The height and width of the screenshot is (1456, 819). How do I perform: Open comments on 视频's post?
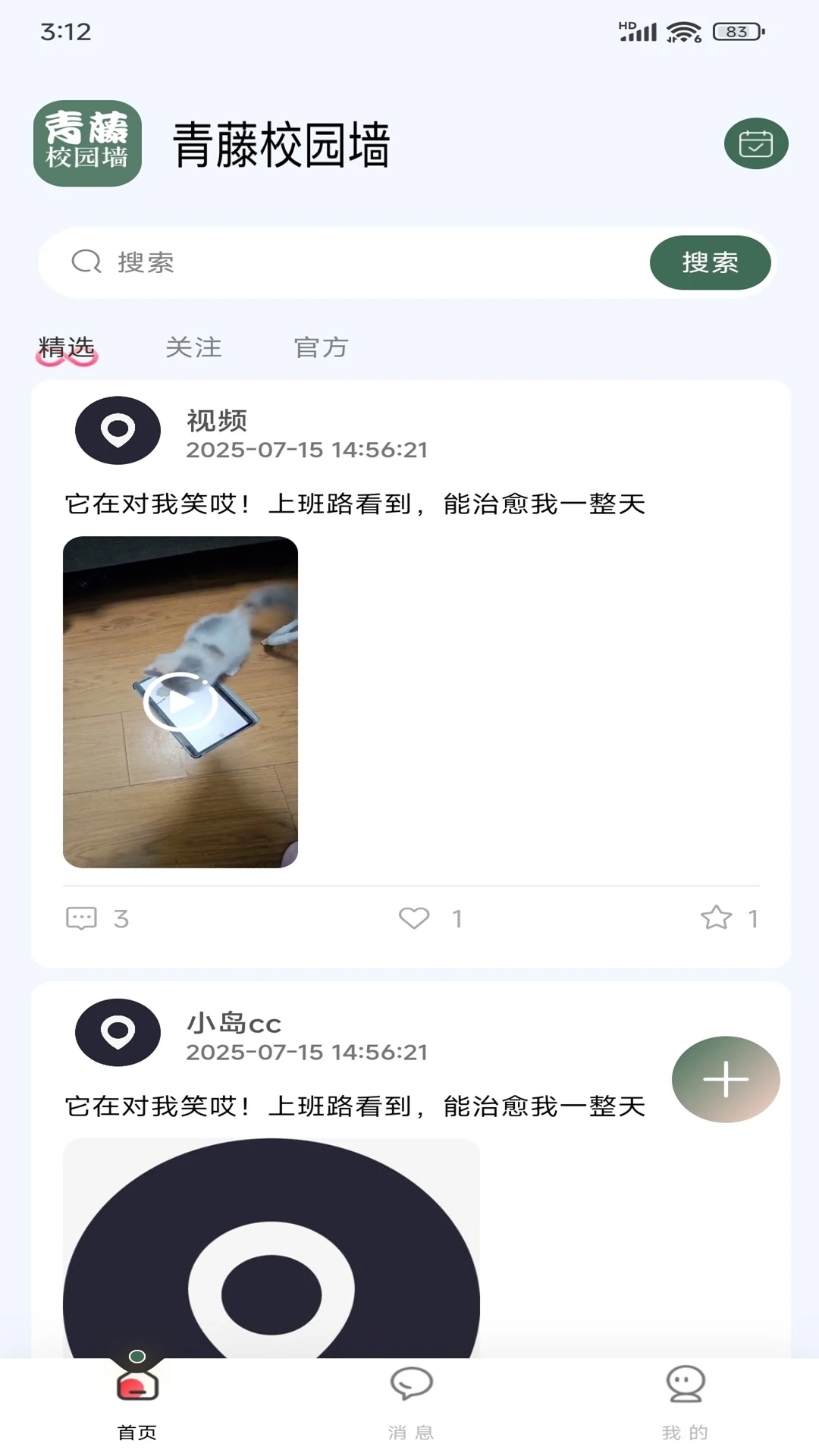[x=82, y=918]
